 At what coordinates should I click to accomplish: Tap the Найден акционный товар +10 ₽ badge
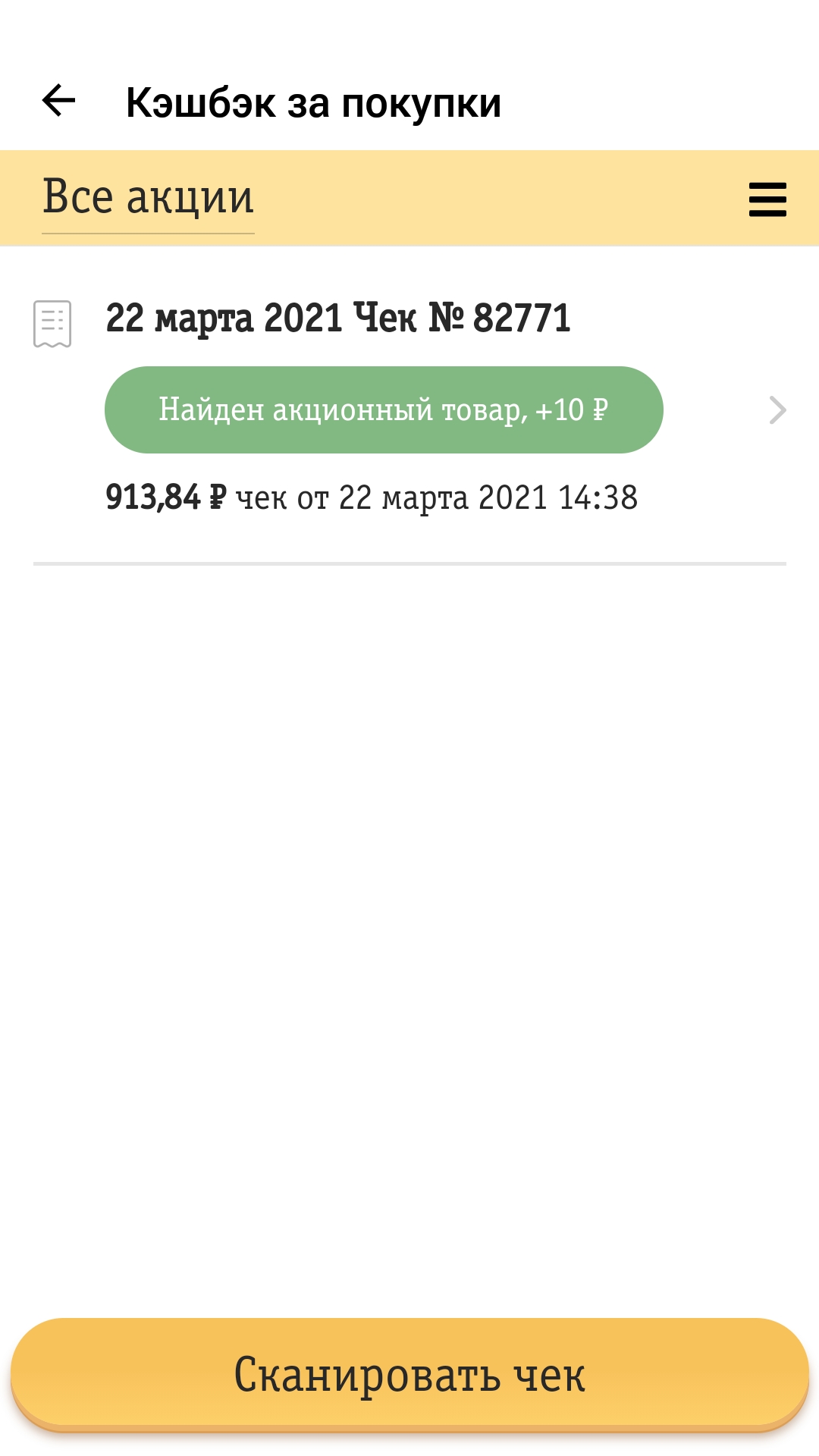tap(384, 410)
